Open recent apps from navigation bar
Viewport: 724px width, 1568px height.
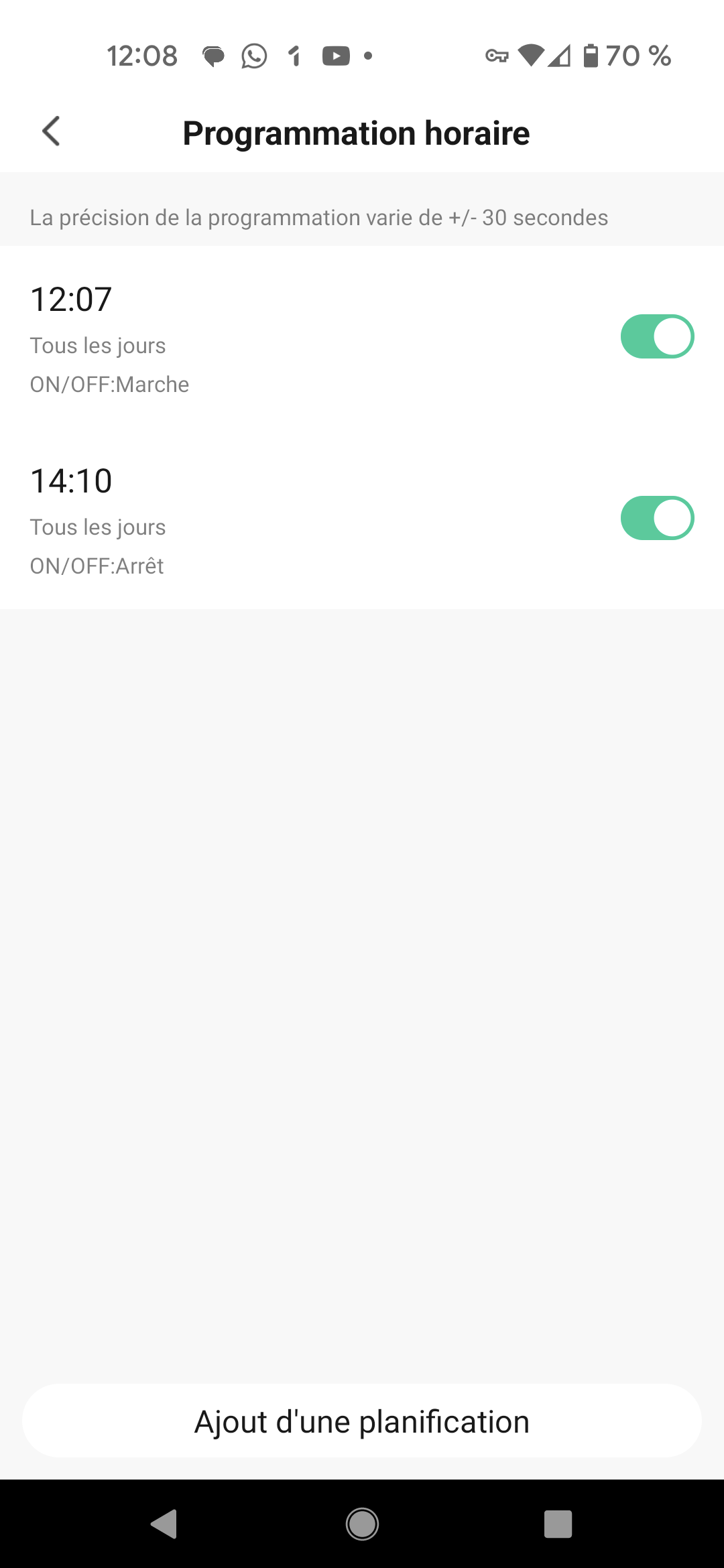click(x=558, y=1524)
